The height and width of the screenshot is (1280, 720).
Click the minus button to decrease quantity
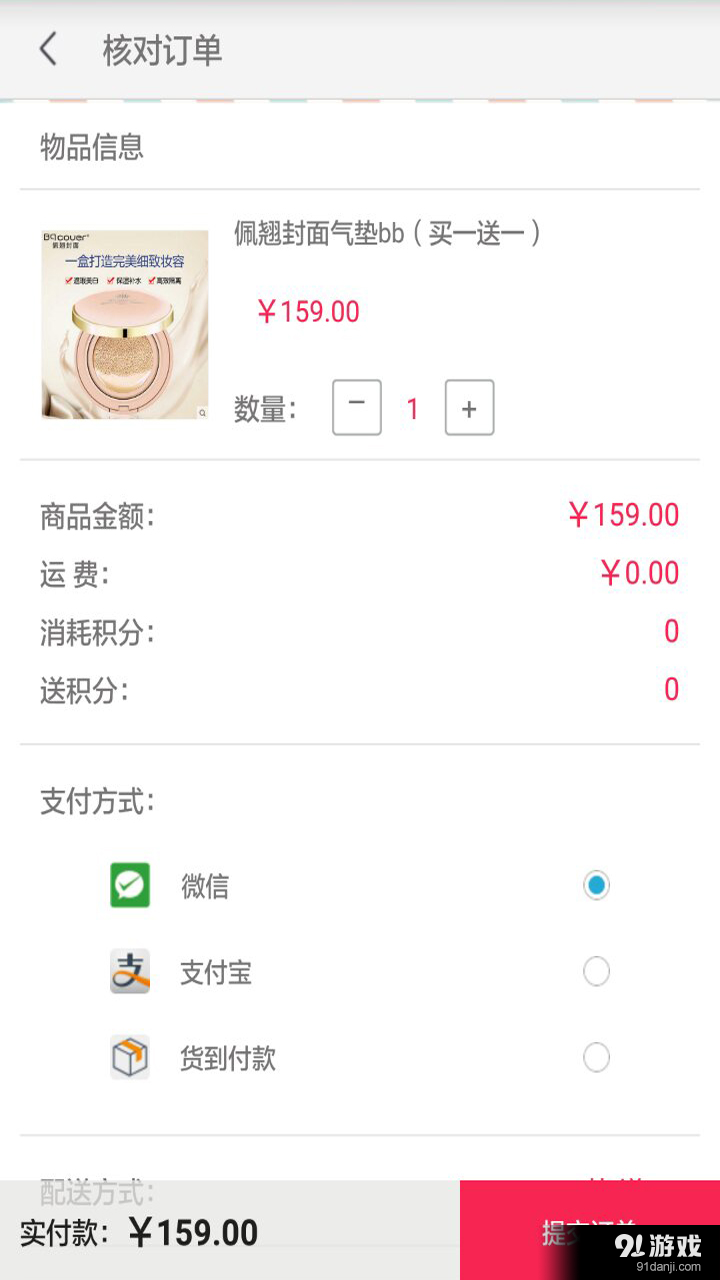click(x=356, y=407)
